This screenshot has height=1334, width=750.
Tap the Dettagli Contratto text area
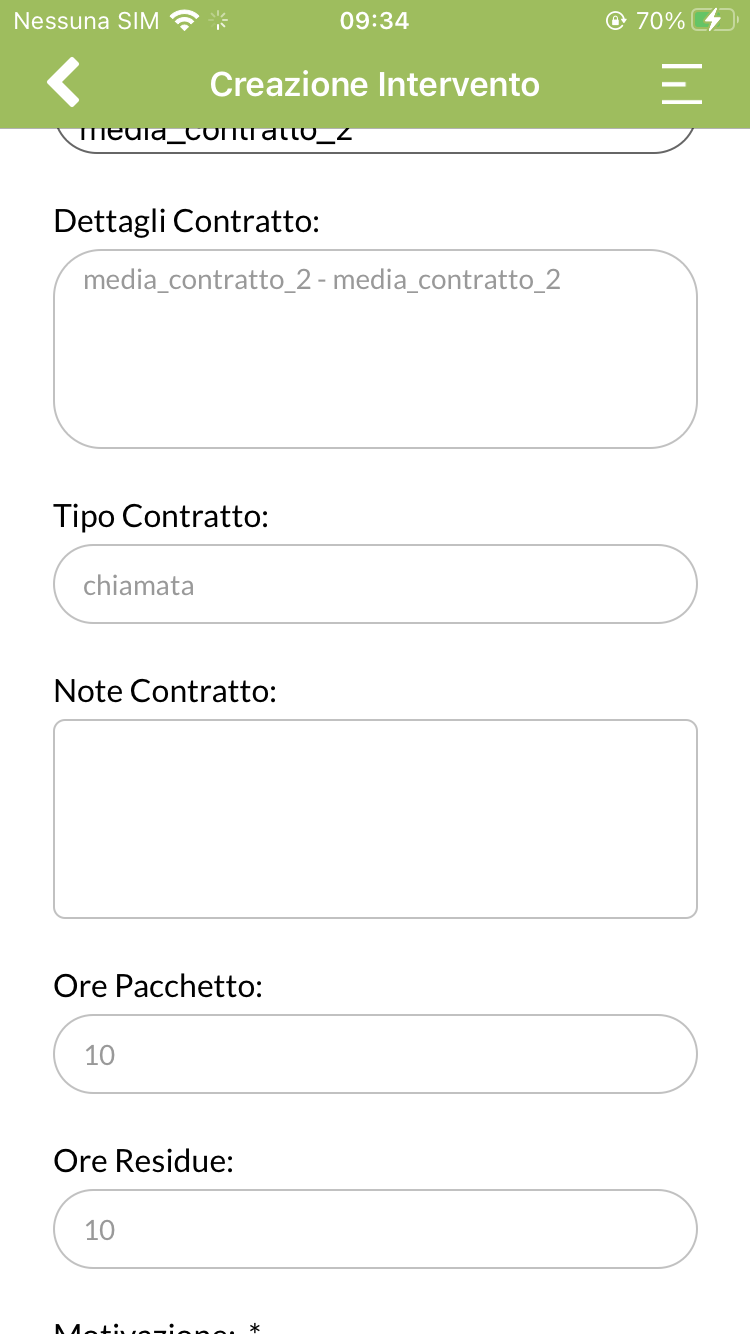point(375,349)
